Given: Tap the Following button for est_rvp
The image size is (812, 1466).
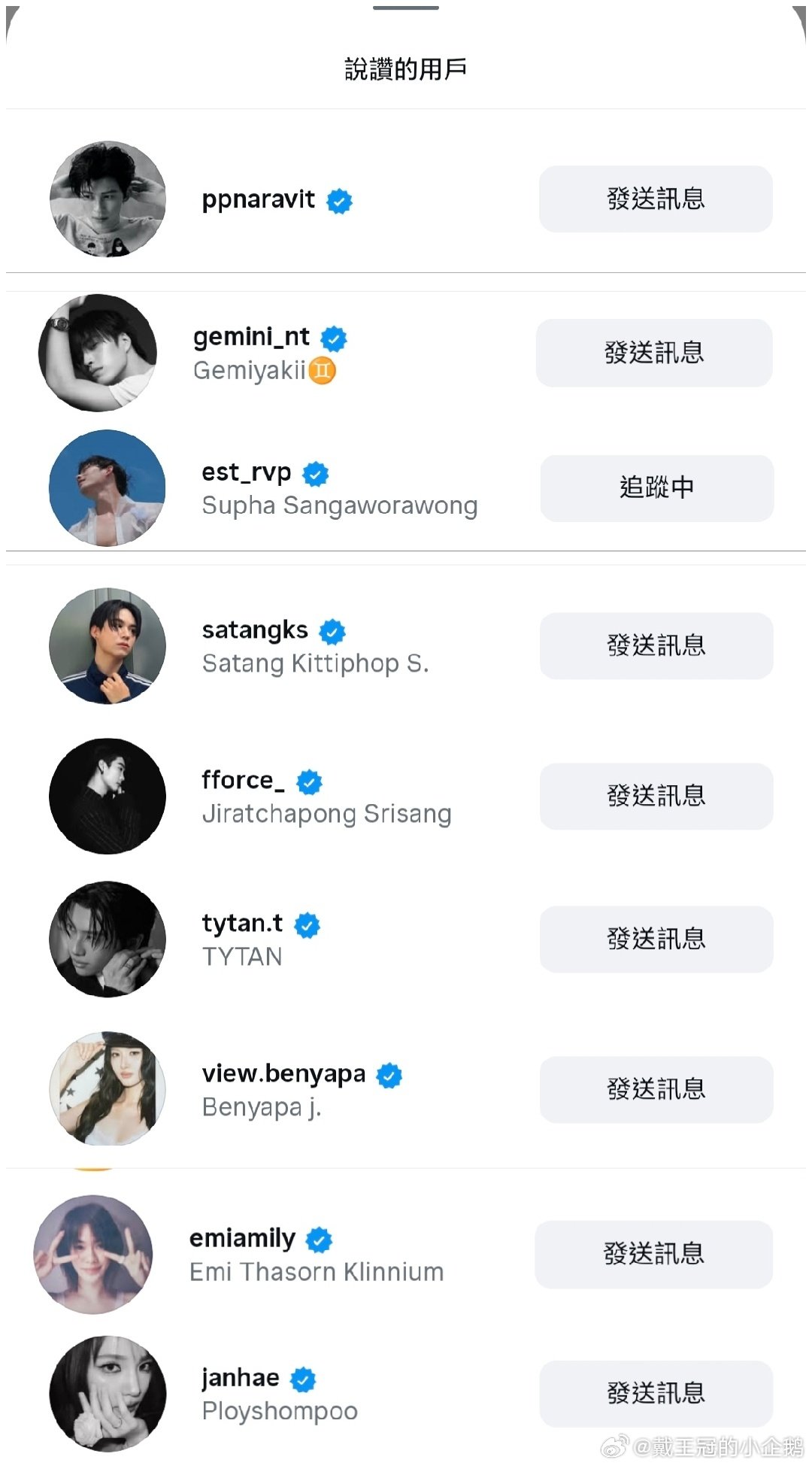Looking at the screenshot, I should [657, 488].
